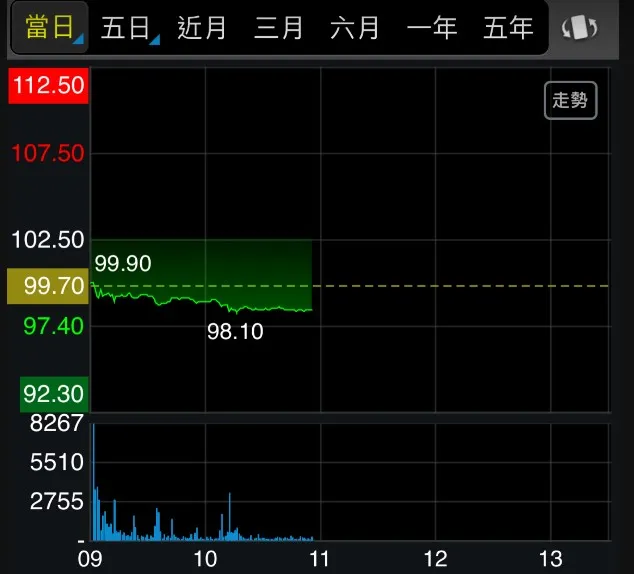This screenshot has width=634, height=574.
Task: Show the 三月 chart range
Action: [x=278, y=28]
